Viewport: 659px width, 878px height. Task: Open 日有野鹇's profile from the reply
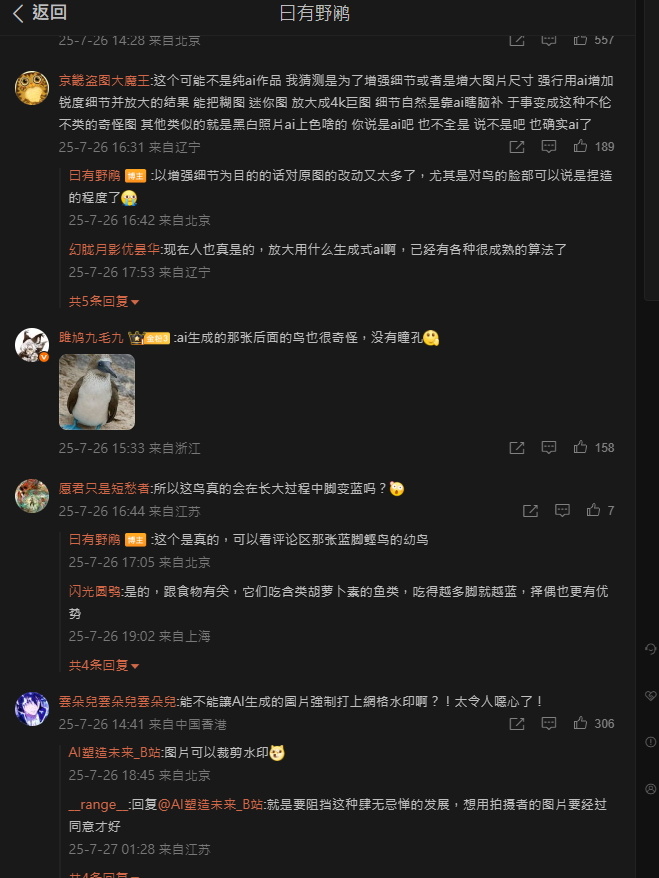point(94,175)
